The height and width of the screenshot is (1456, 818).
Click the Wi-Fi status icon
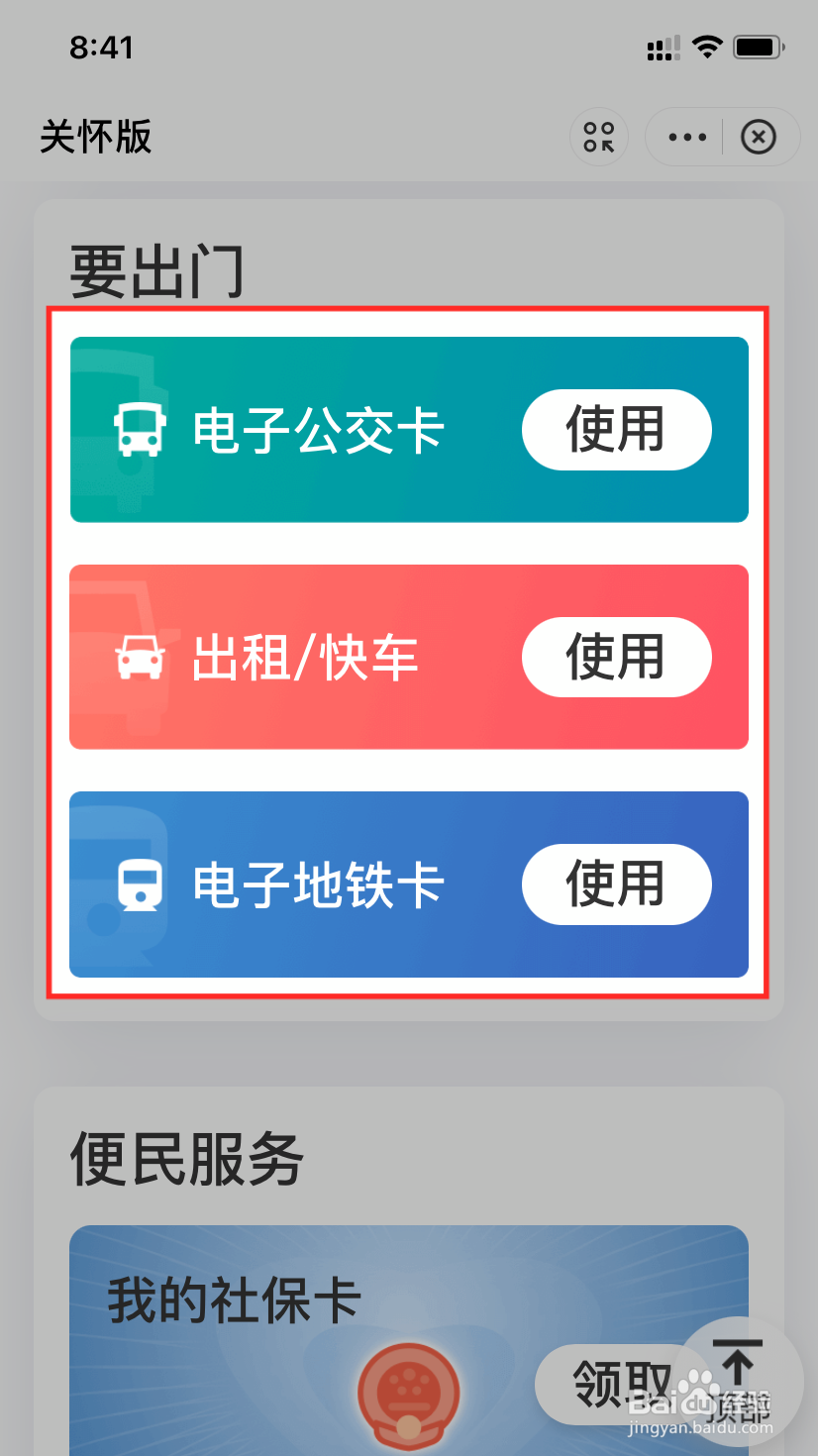click(707, 47)
